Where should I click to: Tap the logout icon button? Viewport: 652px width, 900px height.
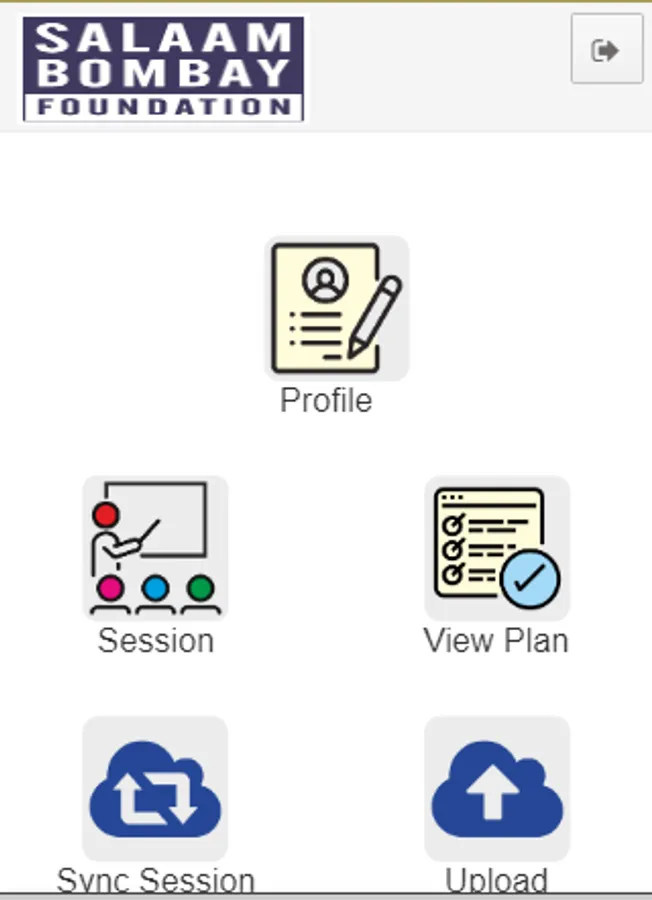tap(606, 49)
